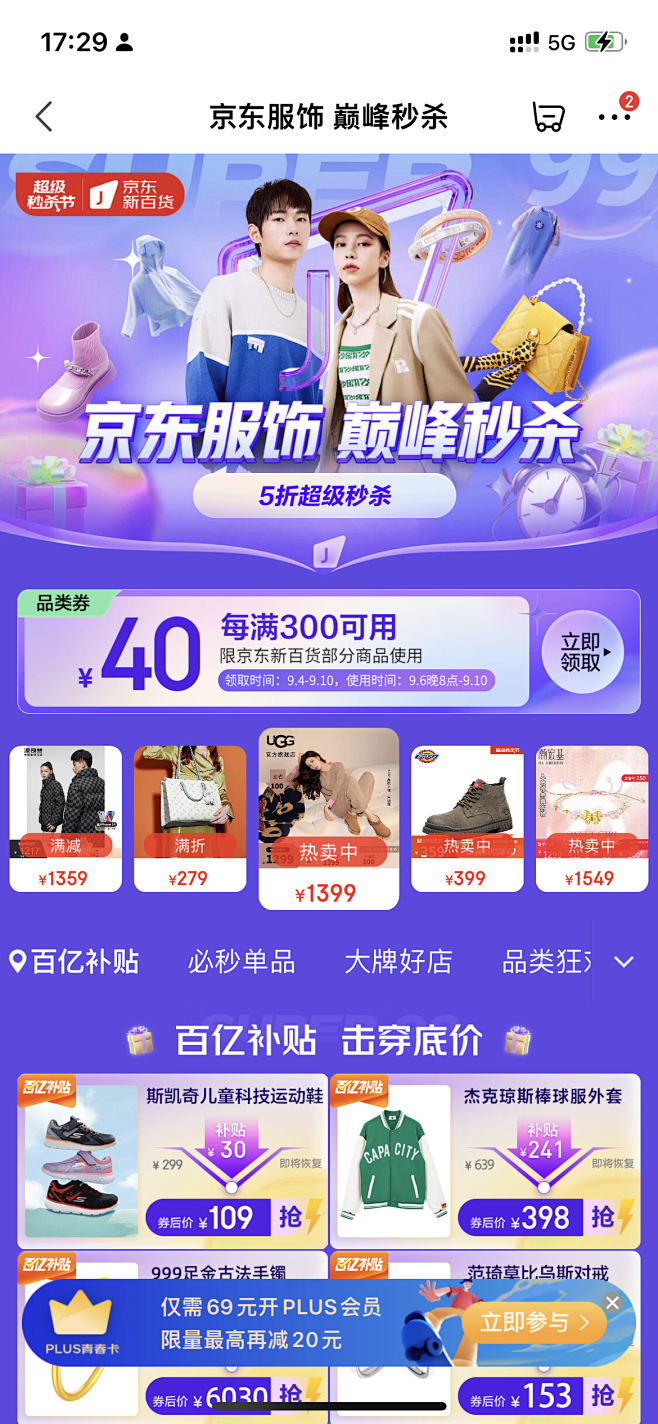Open the shopping cart
658x1424 pixels.
(x=547, y=117)
